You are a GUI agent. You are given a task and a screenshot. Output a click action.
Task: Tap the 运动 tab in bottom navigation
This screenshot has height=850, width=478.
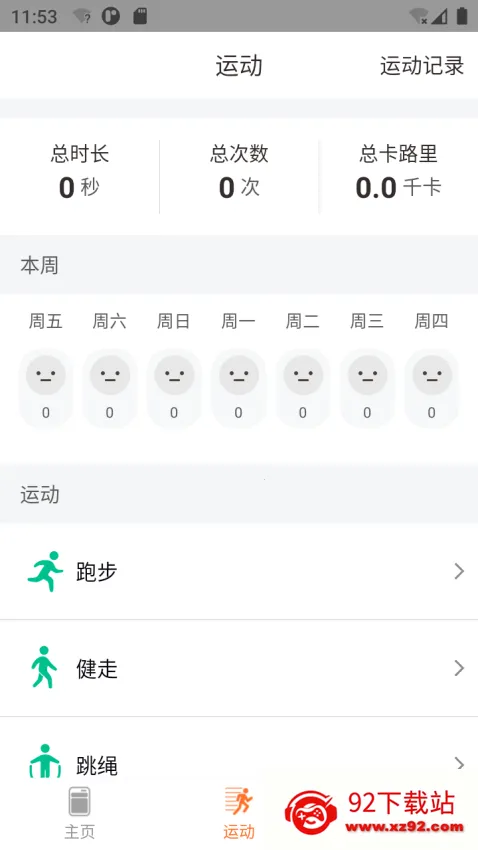point(239,814)
